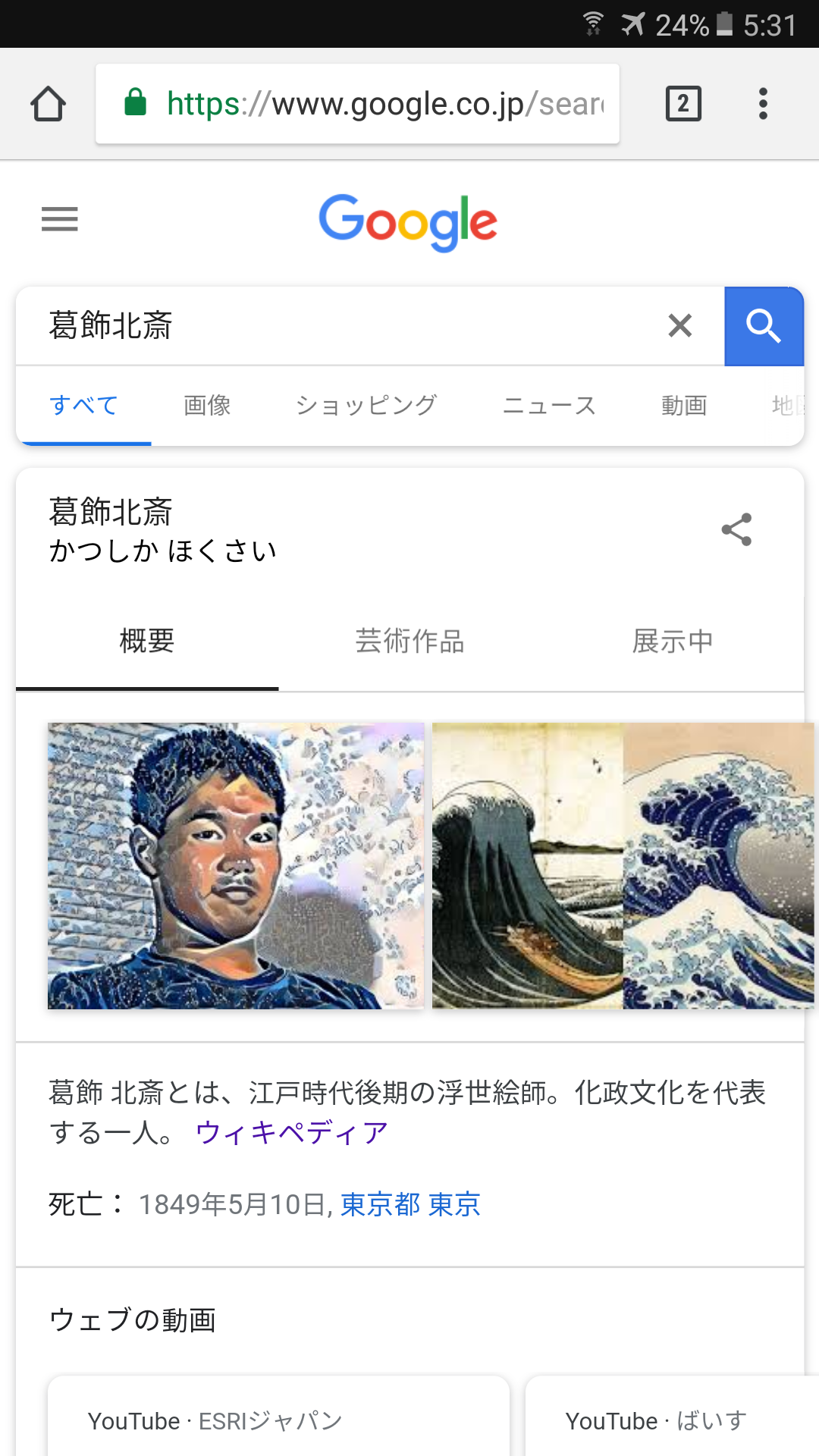Open the browser overflow menu
The image size is (819, 1456).
click(763, 104)
